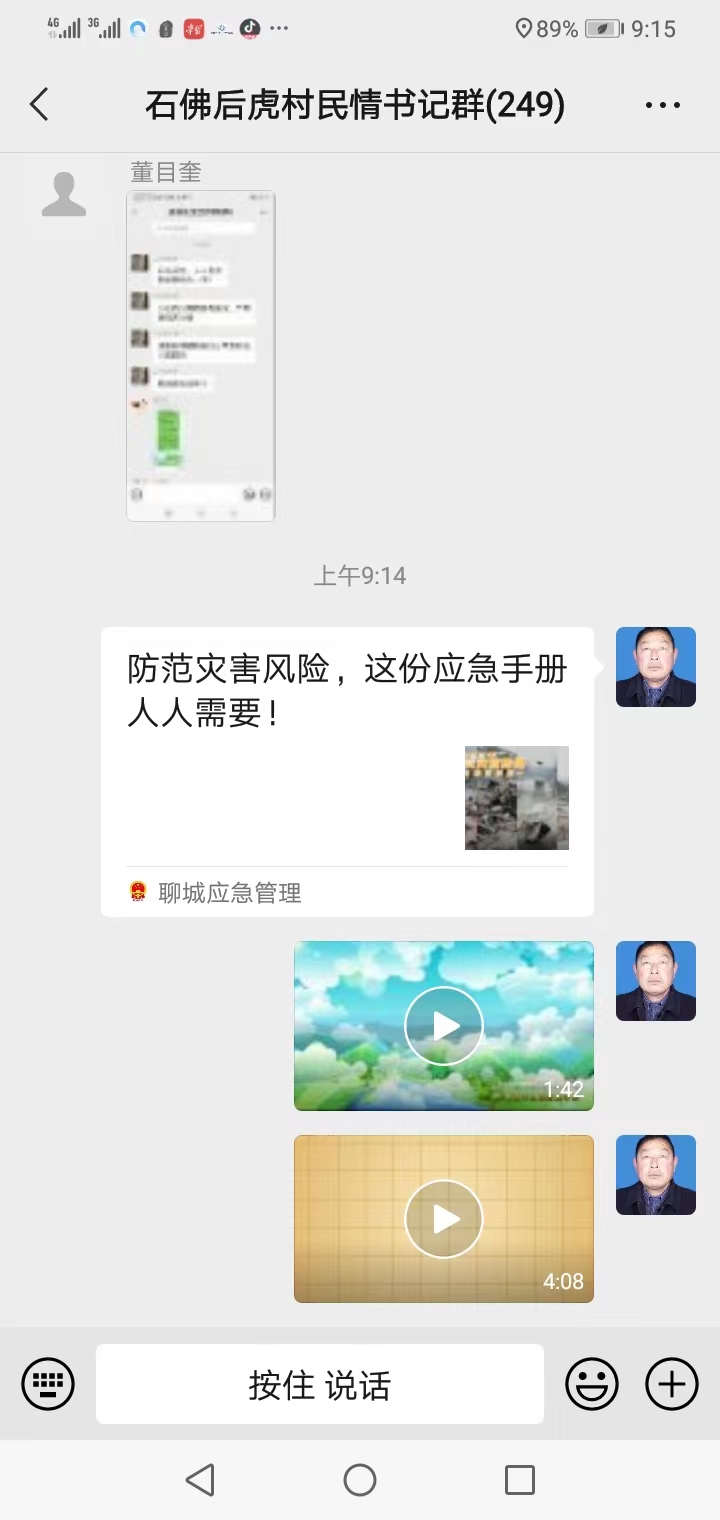This screenshot has width=720, height=1520.
Task: Play the 1:42 sky video
Action: [444, 1025]
